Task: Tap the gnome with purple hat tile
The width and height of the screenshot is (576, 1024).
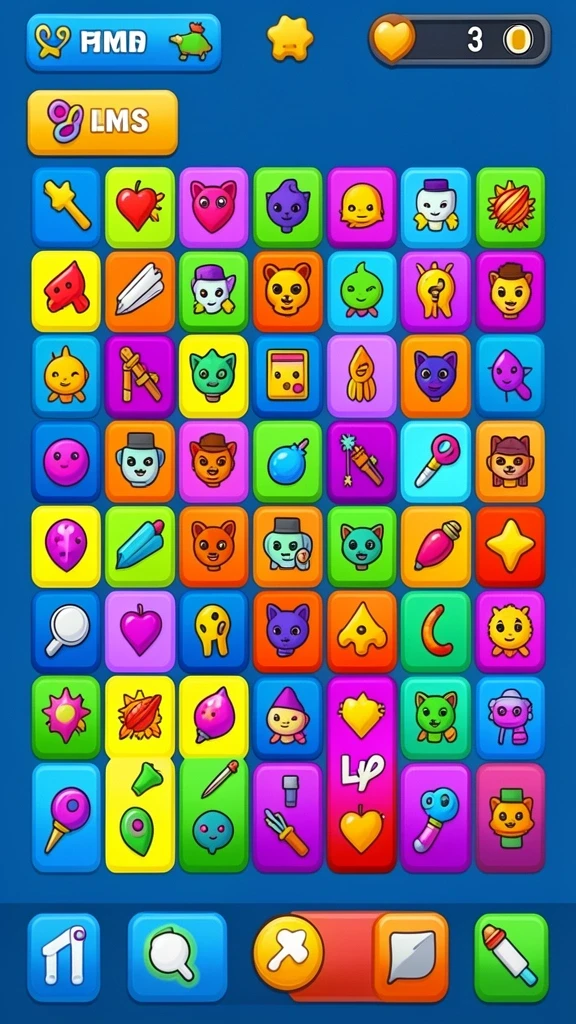Action: pos(287,717)
